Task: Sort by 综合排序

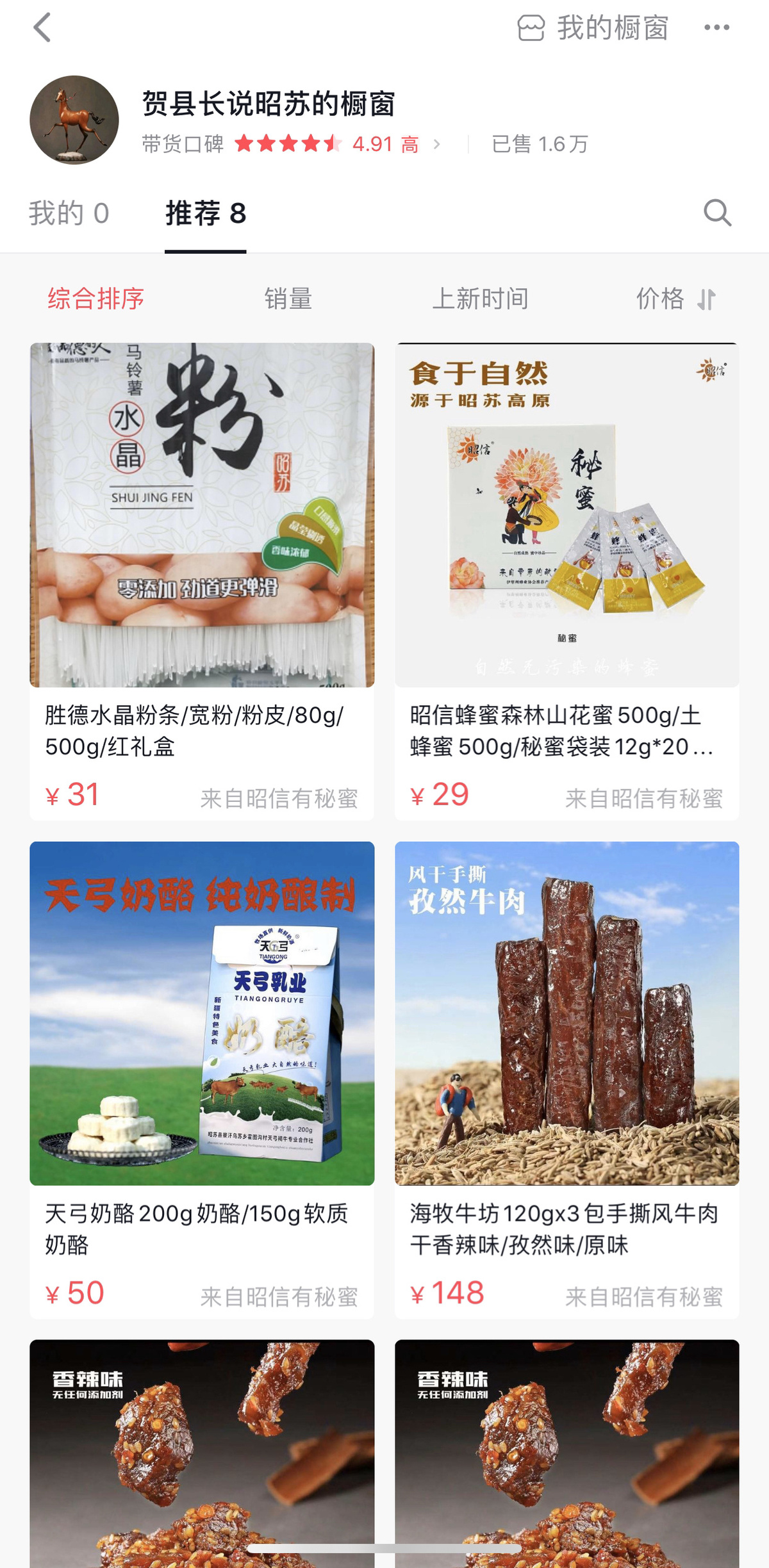Action: (x=96, y=298)
